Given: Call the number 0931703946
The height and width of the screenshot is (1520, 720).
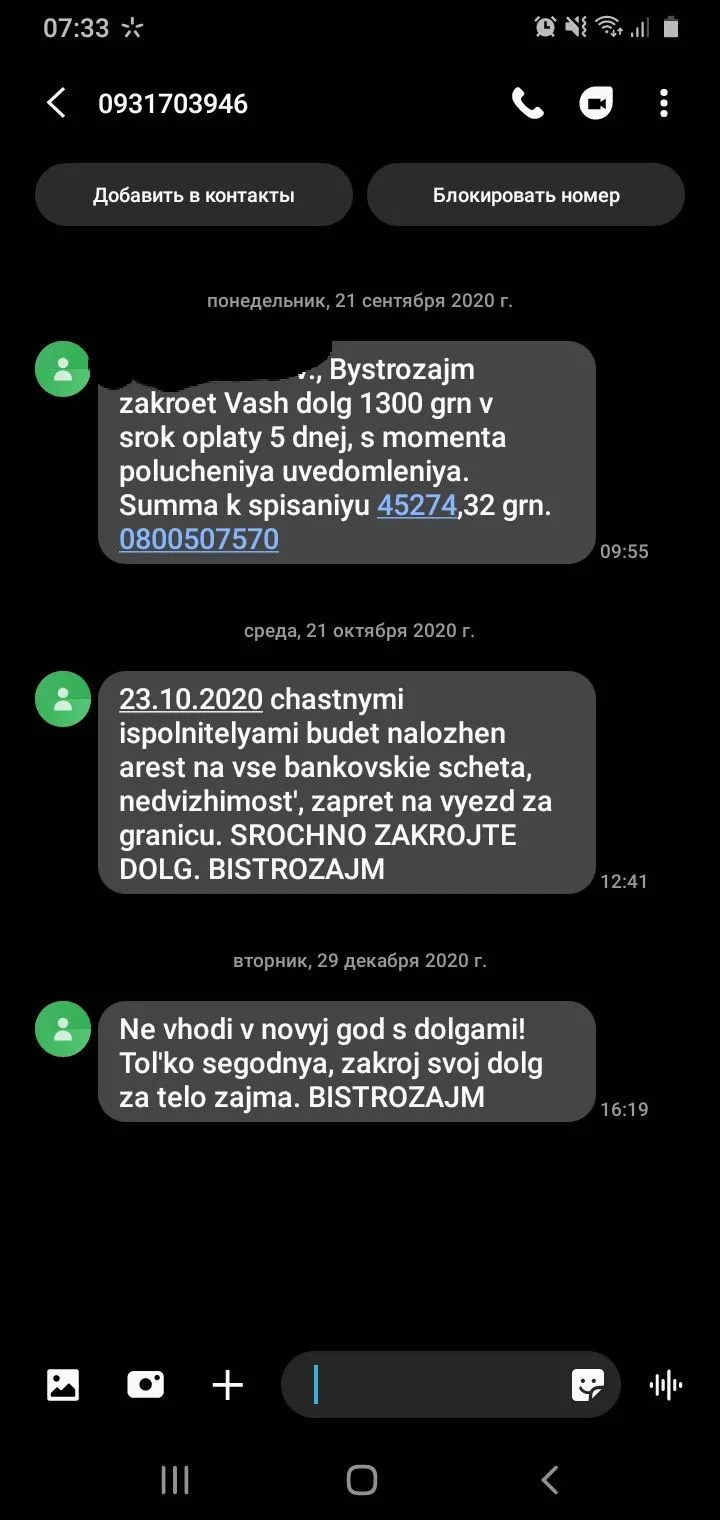Looking at the screenshot, I should point(527,103).
